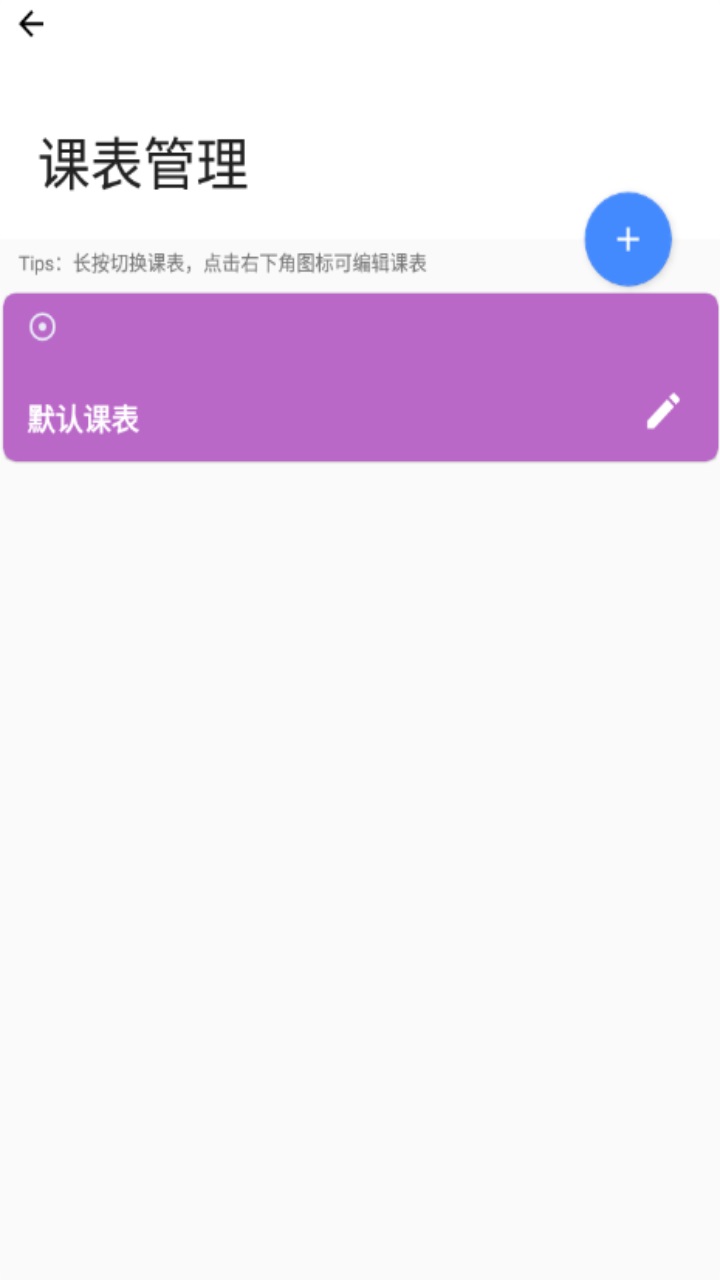
Task: Open the new timetable creation control
Action: tap(628, 239)
